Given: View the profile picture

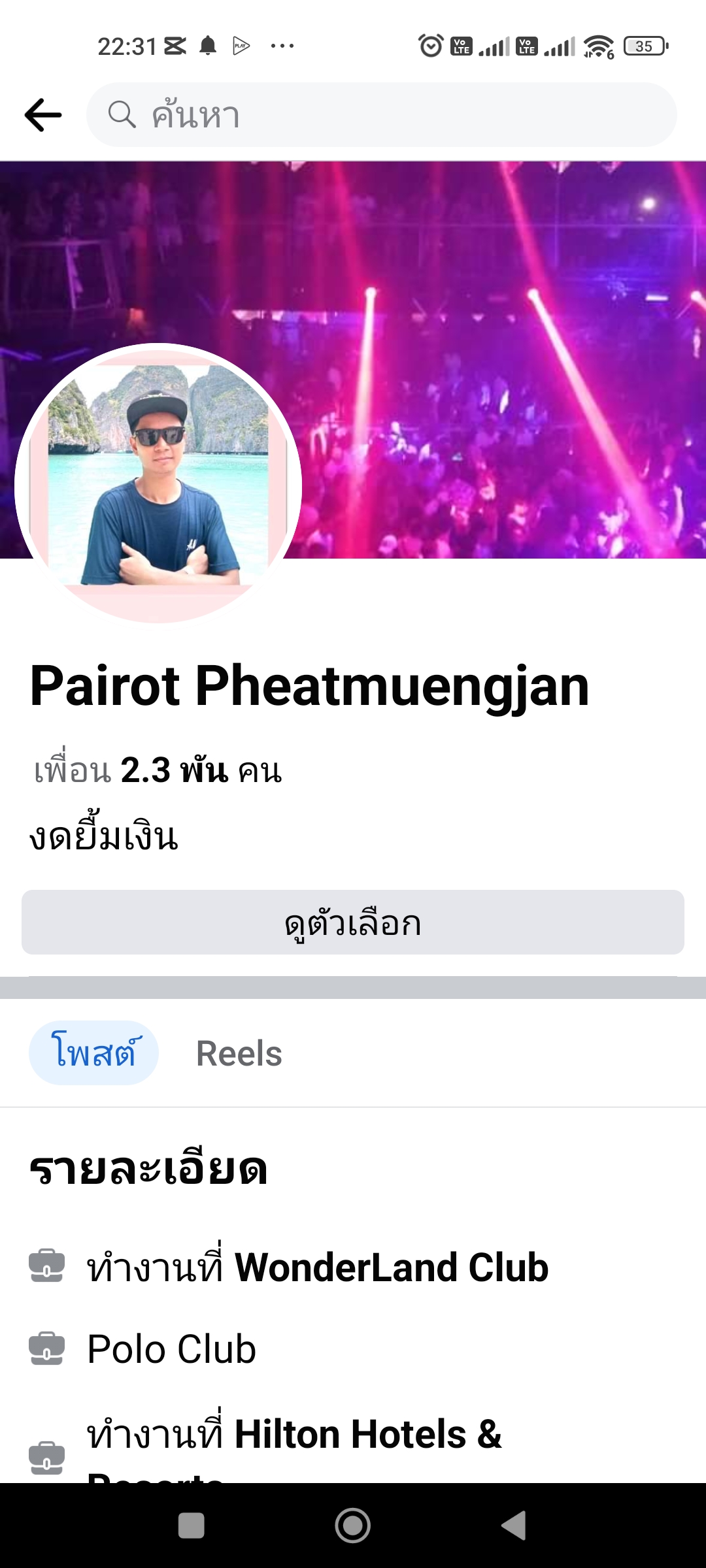Looking at the screenshot, I should [158, 483].
